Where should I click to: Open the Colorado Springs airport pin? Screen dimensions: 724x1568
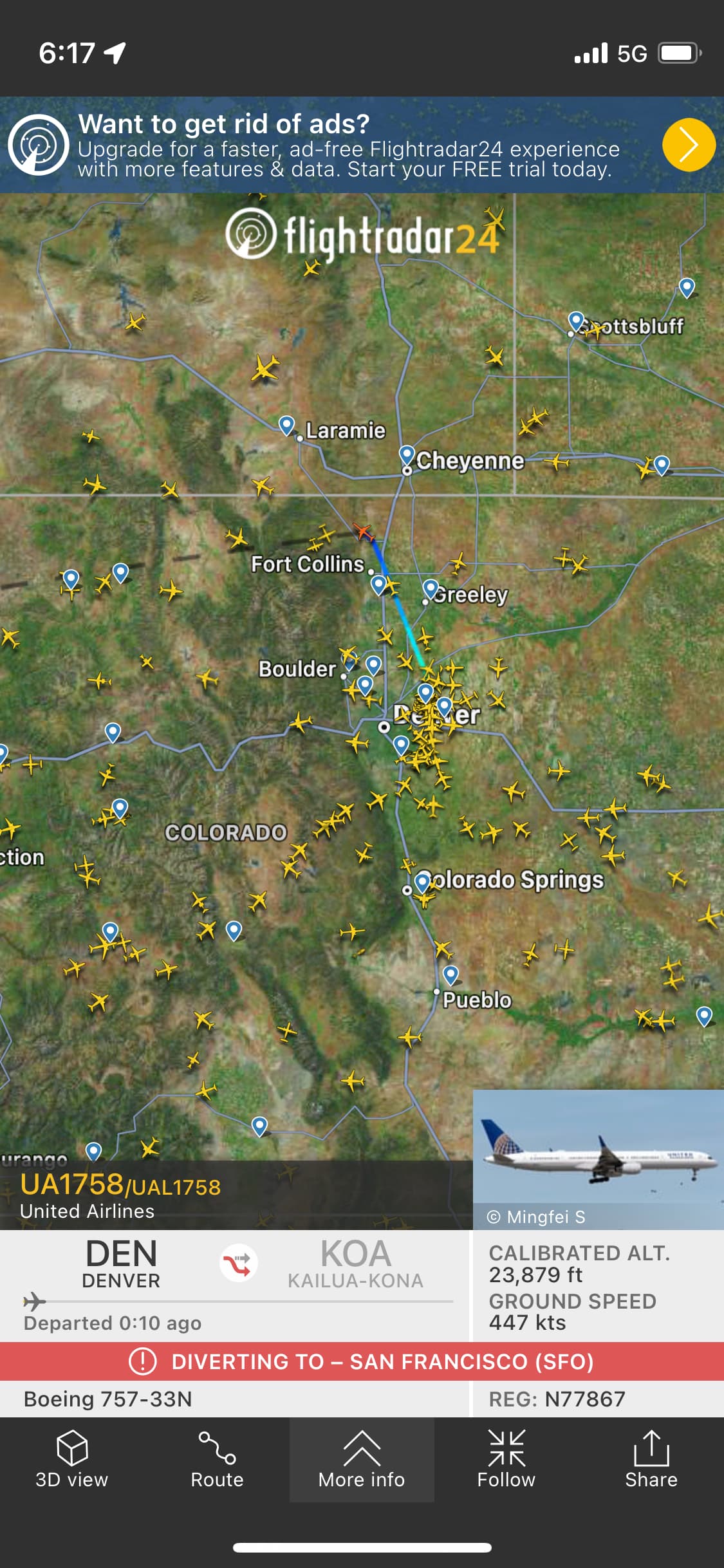coord(422,881)
